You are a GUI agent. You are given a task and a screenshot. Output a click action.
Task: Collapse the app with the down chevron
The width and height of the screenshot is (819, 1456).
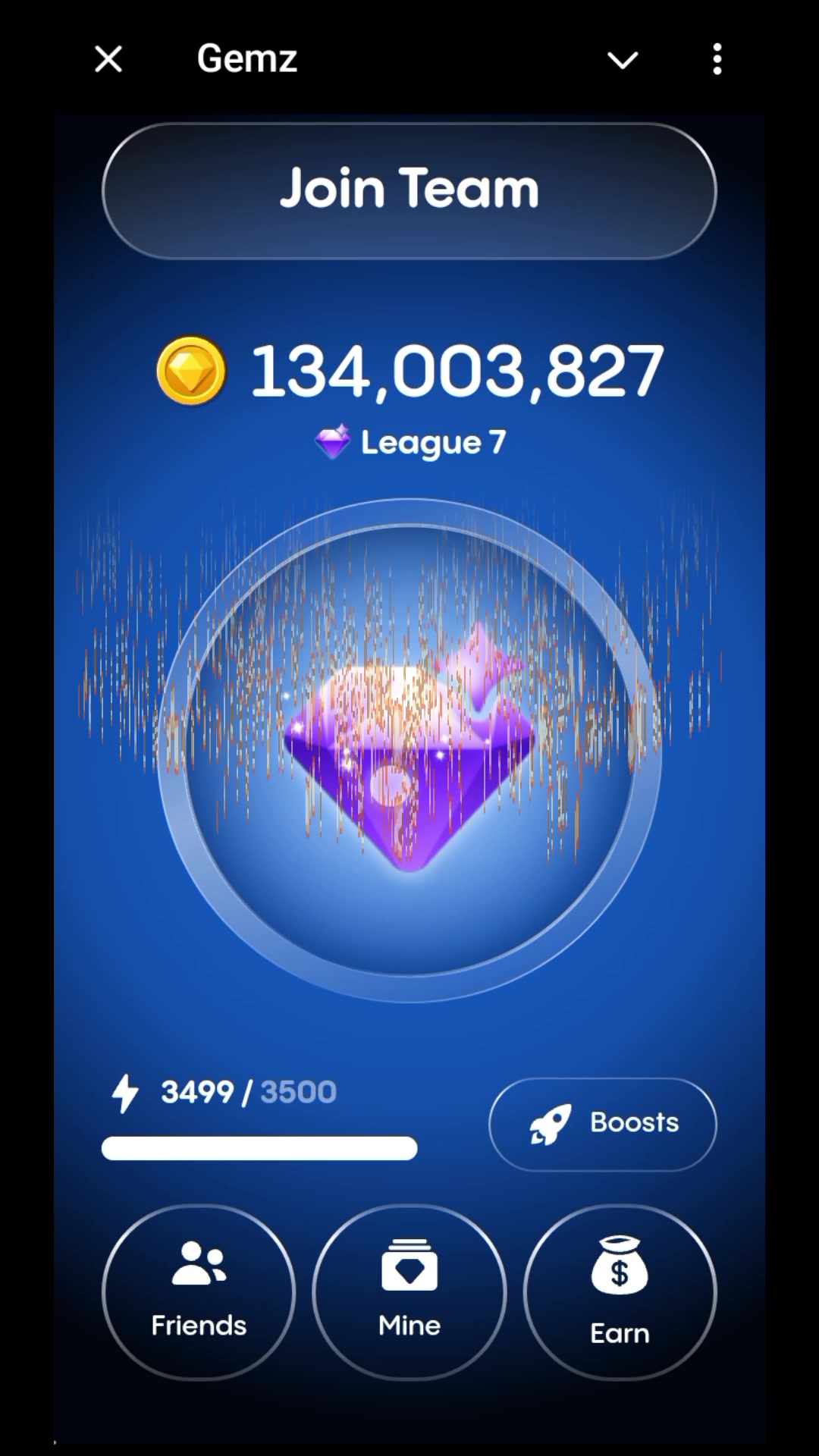[x=623, y=60]
